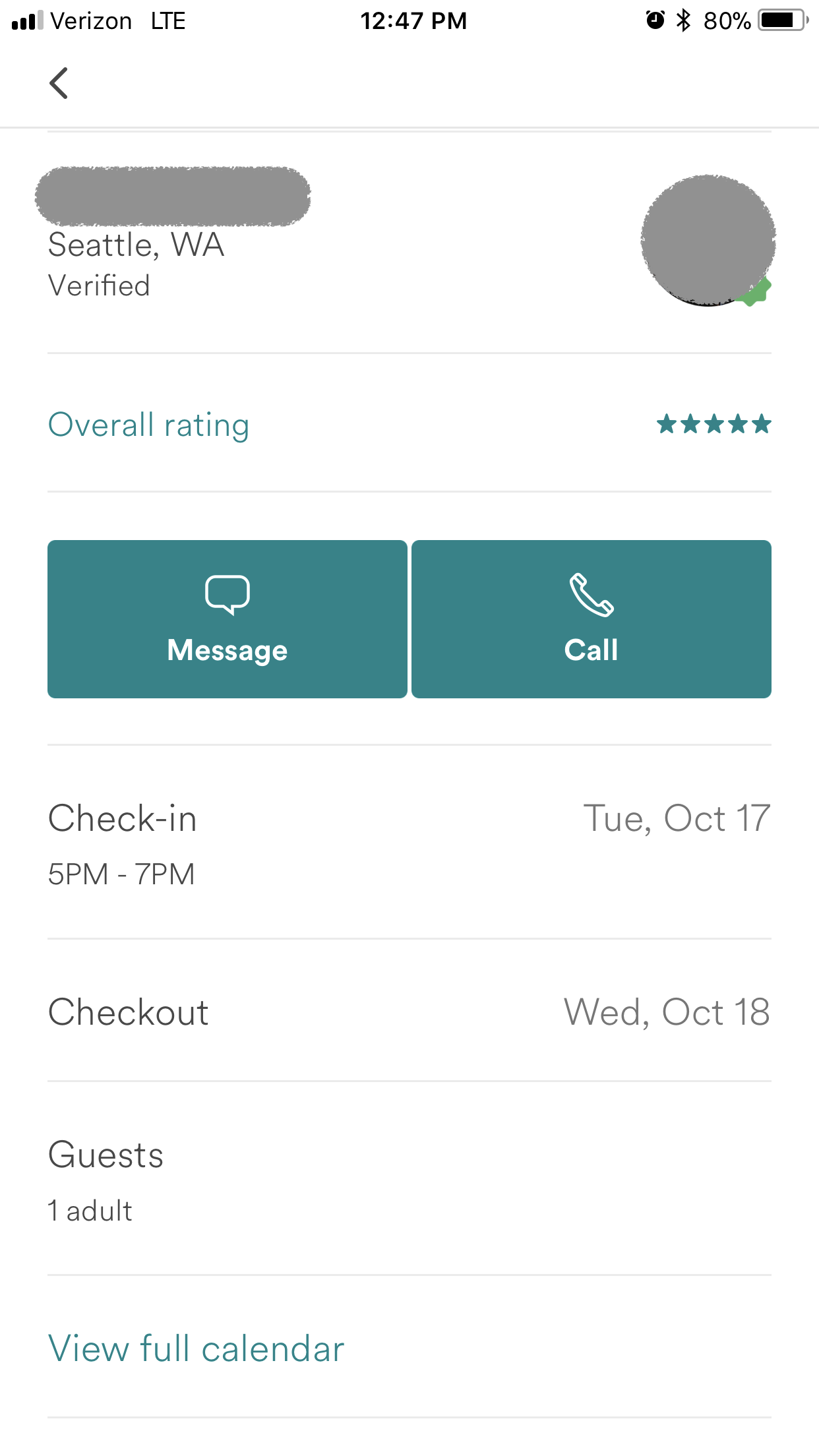Image resolution: width=819 pixels, height=1456 pixels.
Task: Tap the cellular signal bars indicator
Action: (25, 20)
